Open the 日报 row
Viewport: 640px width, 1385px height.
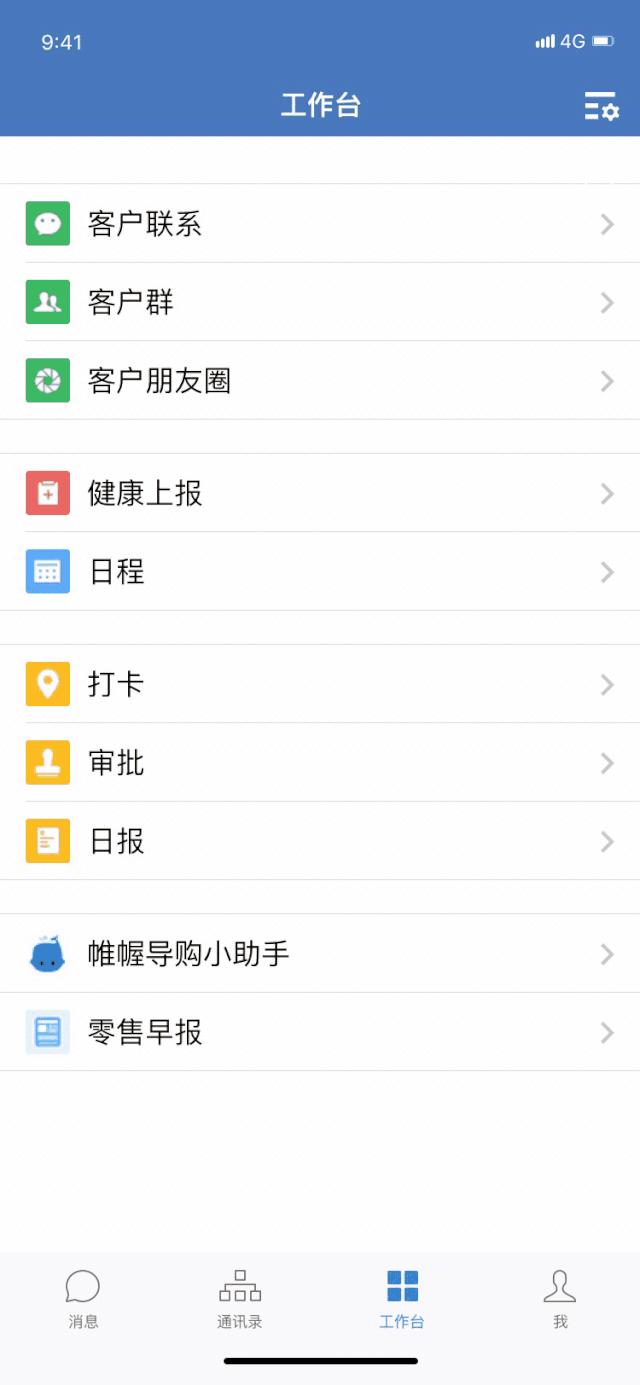click(x=320, y=840)
